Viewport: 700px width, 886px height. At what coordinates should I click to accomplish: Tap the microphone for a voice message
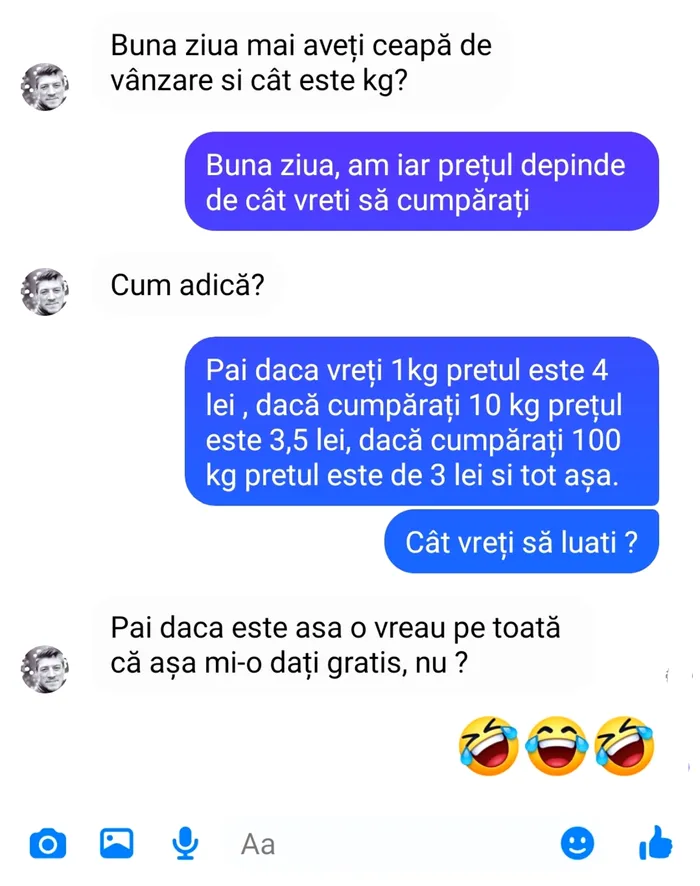[185, 844]
